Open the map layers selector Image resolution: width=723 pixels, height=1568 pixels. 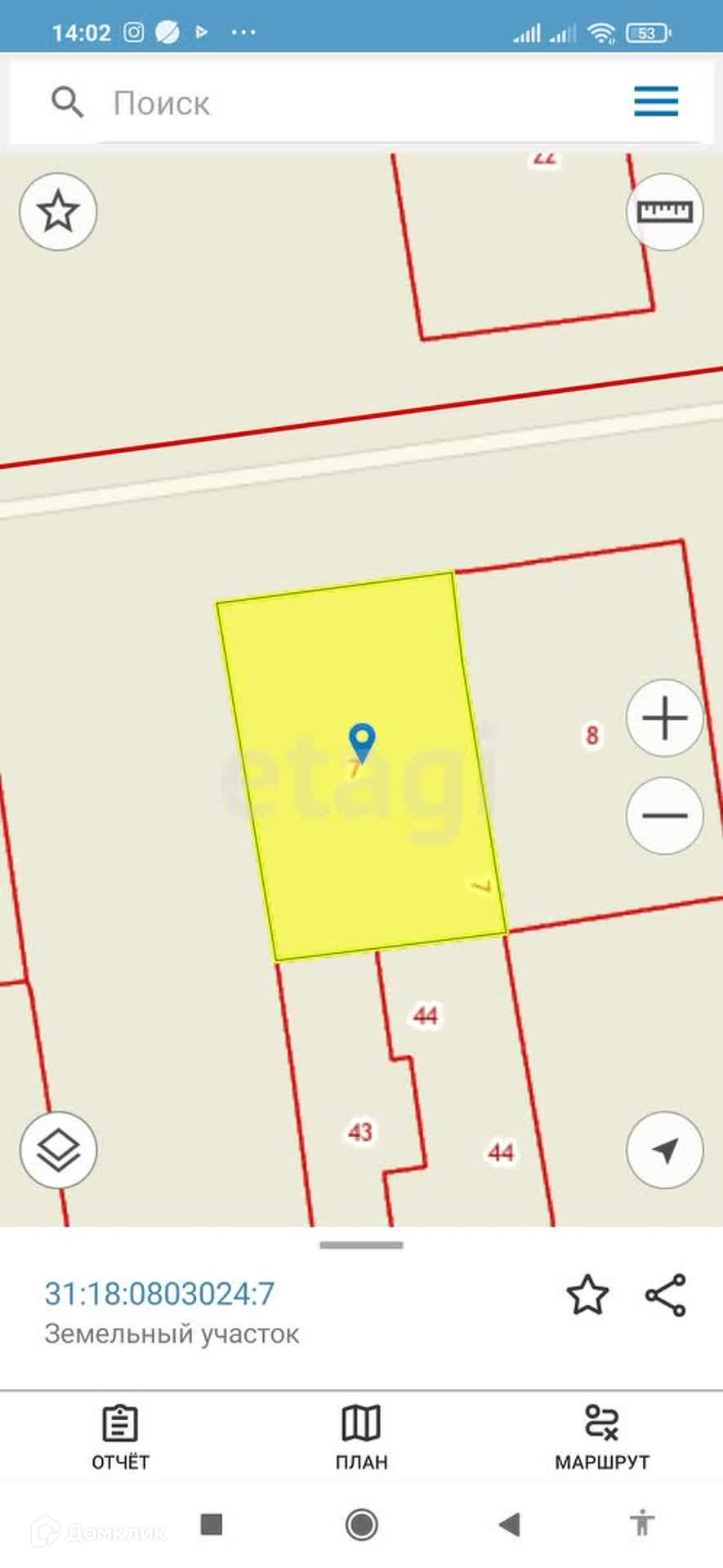(x=58, y=1150)
